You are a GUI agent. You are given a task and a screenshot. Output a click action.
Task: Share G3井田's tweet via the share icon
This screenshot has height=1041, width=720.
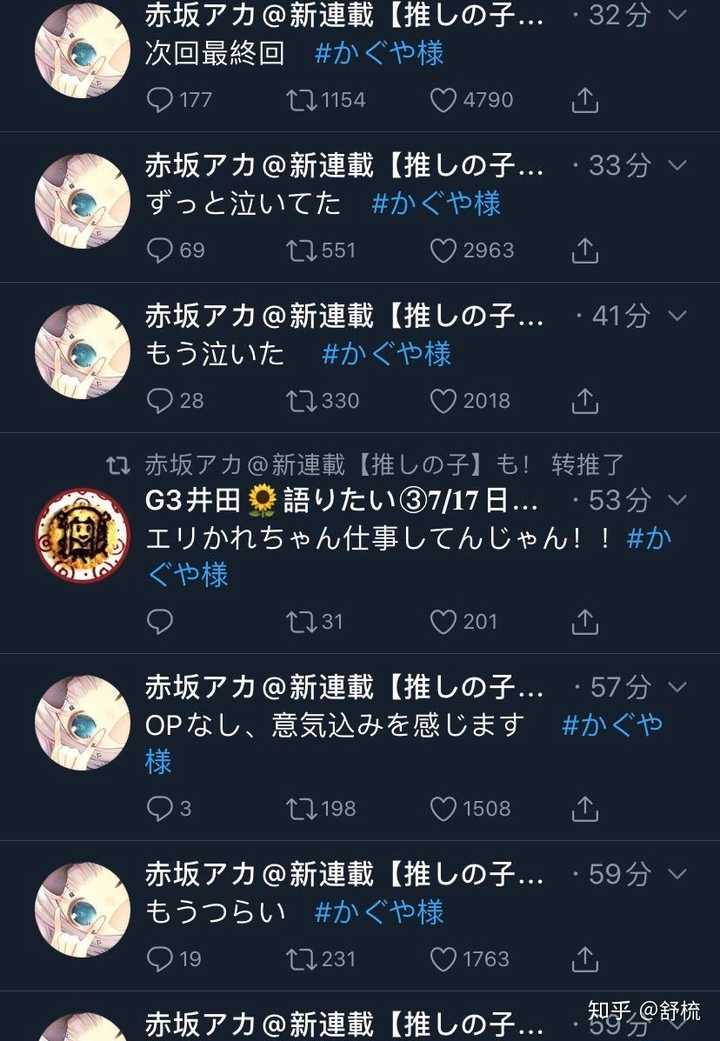coord(585,621)
